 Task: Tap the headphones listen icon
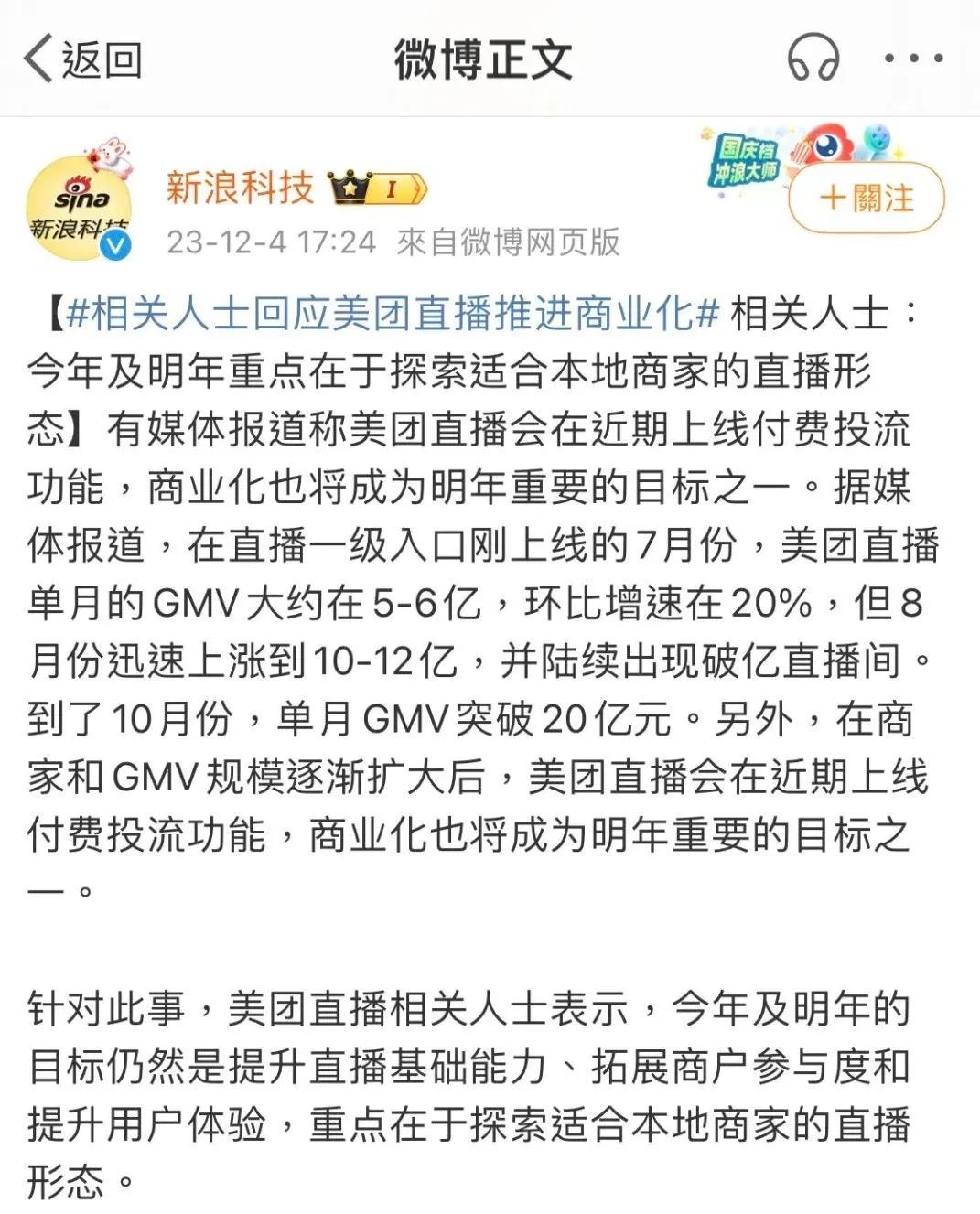(813, 59)
